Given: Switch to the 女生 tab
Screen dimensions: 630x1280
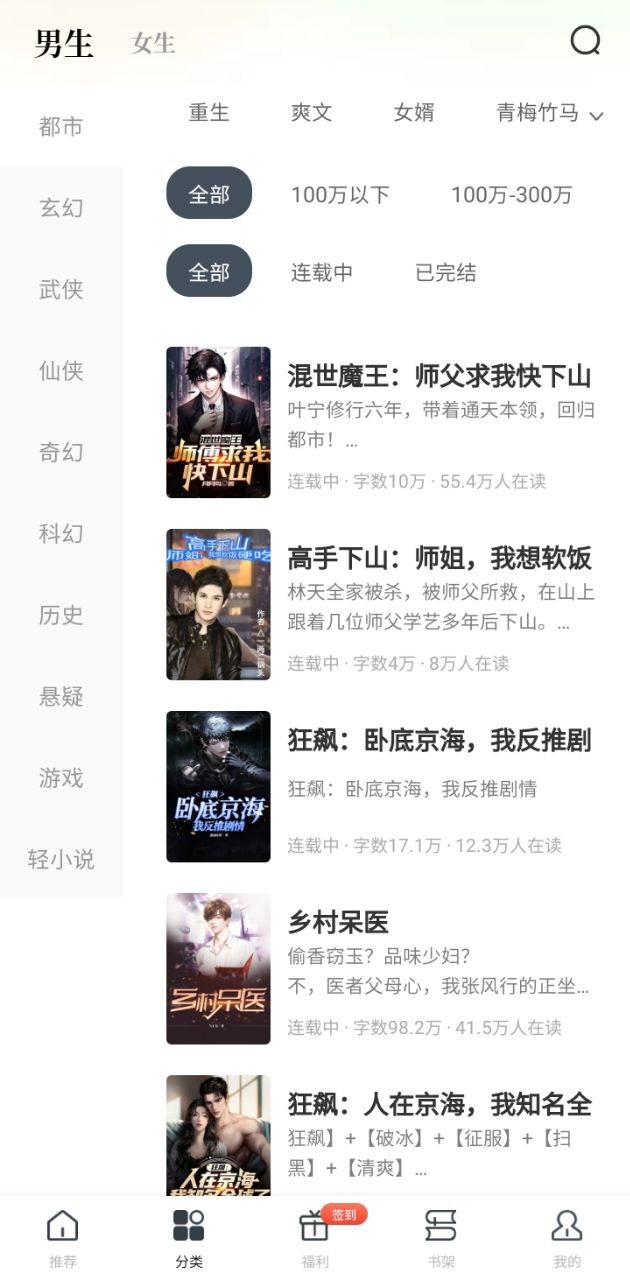Looking at the screenshot, I should click(153, 43).
